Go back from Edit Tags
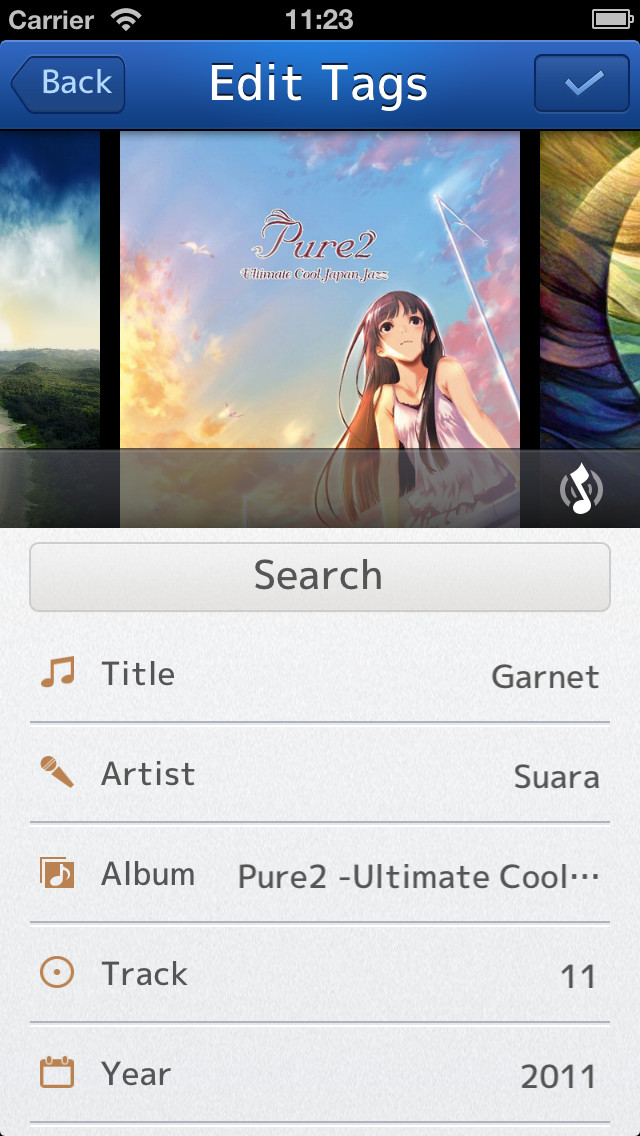Screen dimensions: 640x1136 [x=67, y=84]
